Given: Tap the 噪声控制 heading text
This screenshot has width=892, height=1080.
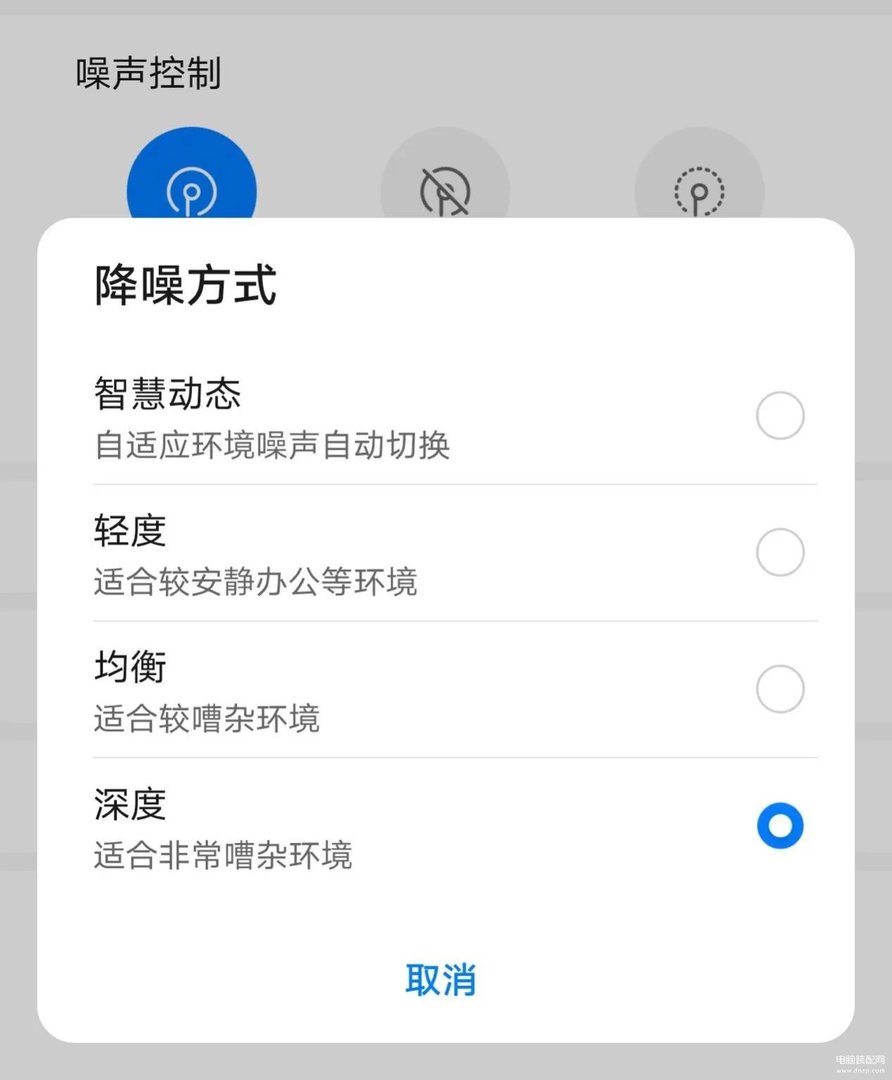Looking at the screenshot, I should click(x=148, y=73).
